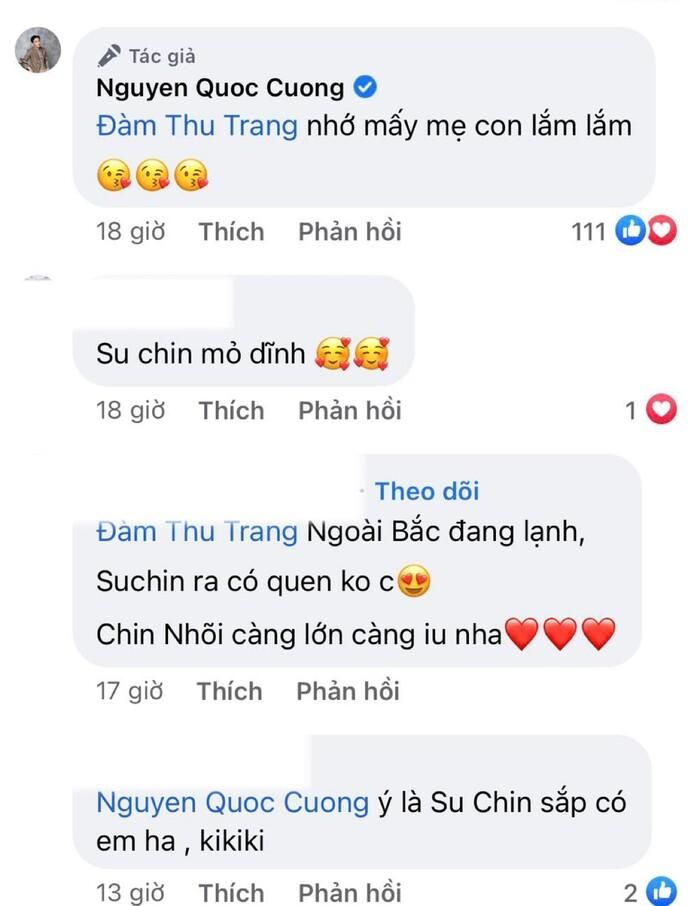The width and height of the screenshot is (700, 906).
Task: Like the "Ngoài Bắc đang lạnh" comment
Action: click(x=229, y=691)
